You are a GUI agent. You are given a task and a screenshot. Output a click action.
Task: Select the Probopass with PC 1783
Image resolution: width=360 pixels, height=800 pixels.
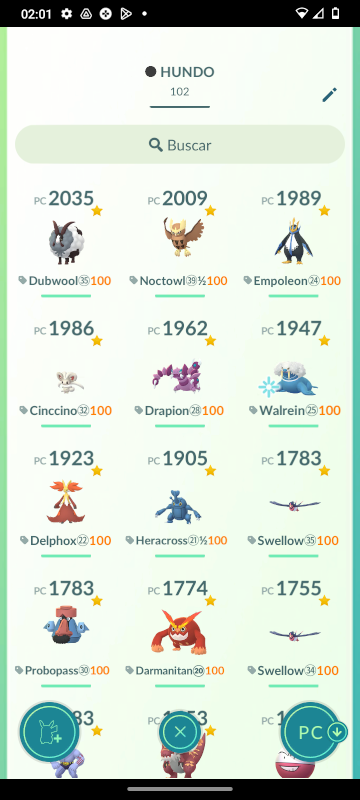pyautogui.click(x=66, y=632)
